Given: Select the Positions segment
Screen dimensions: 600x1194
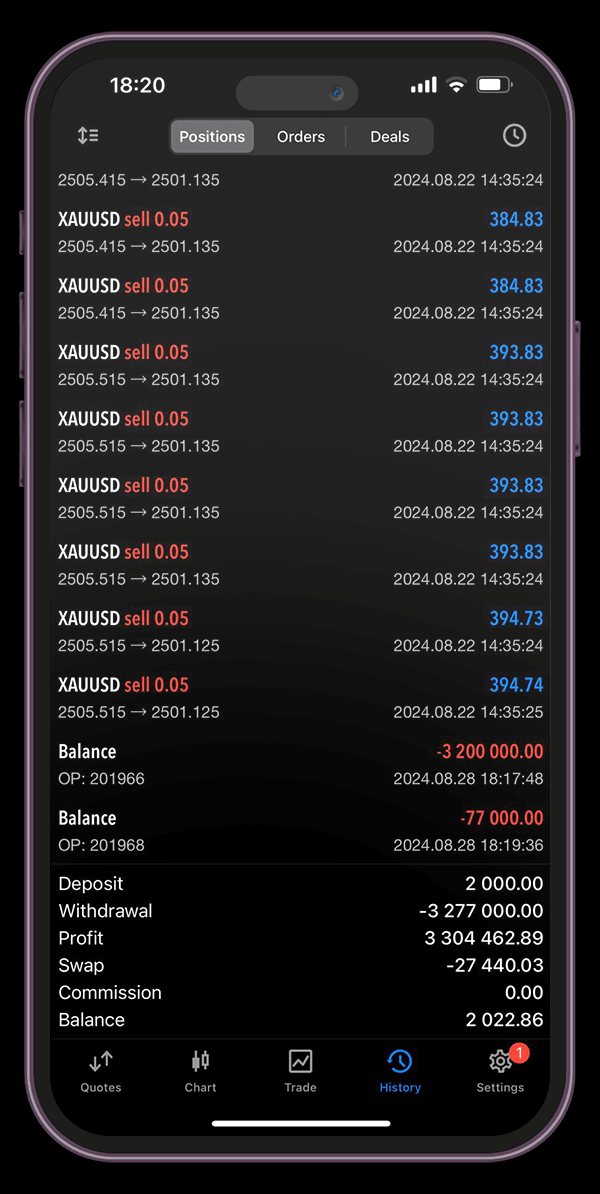Looking at the screenshot, I should [x=212, y=137].
